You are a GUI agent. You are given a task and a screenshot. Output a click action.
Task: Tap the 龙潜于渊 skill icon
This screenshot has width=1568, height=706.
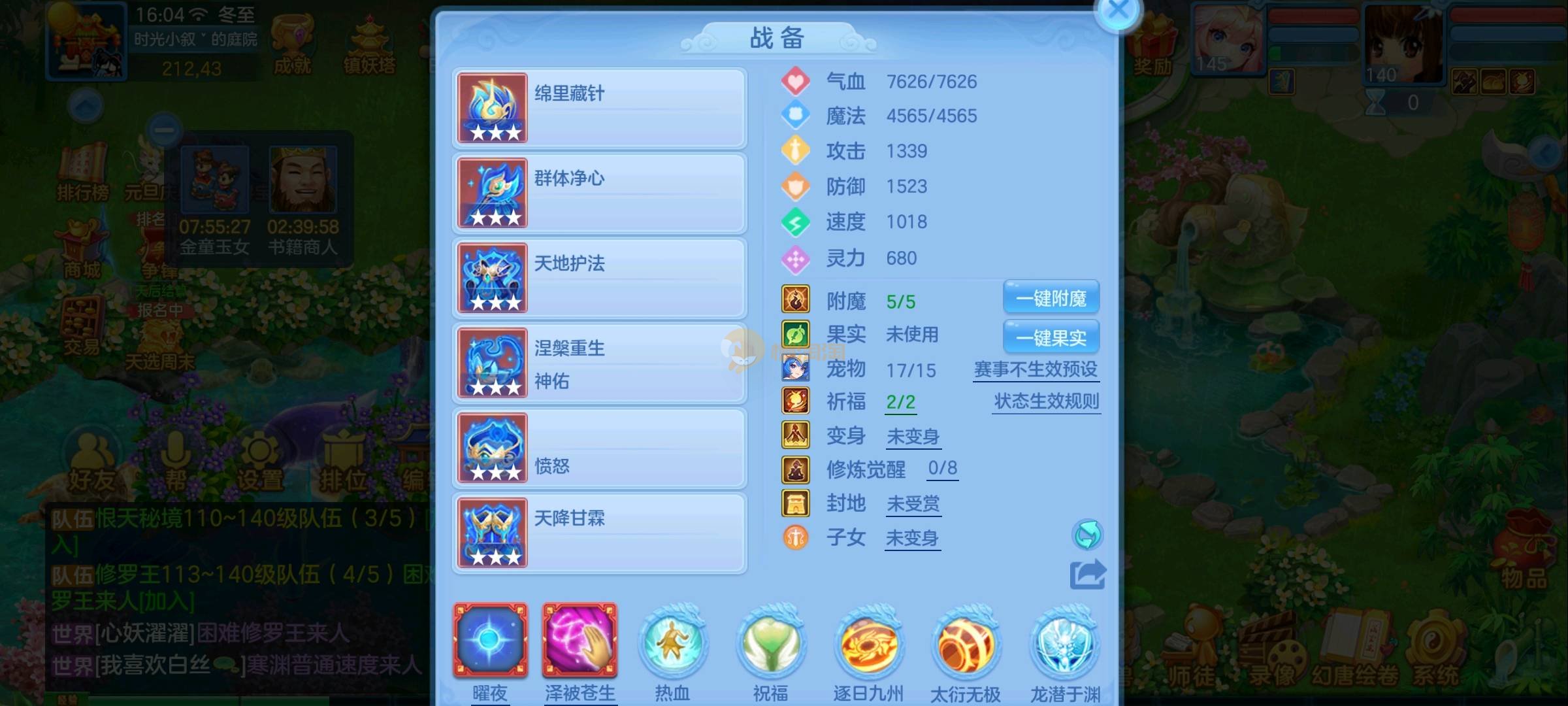[1065, 643]
